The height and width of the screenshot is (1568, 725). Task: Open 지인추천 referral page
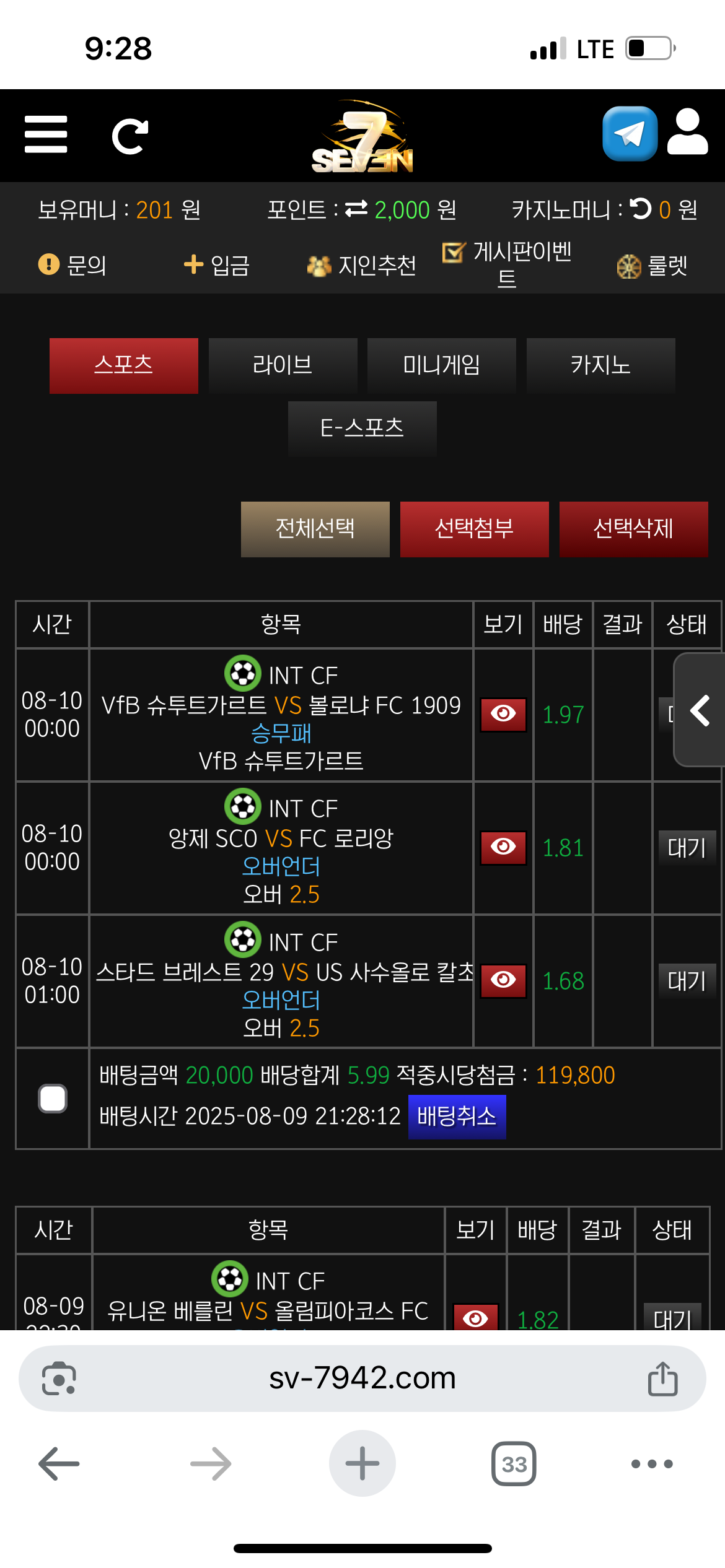pos(362,266)
